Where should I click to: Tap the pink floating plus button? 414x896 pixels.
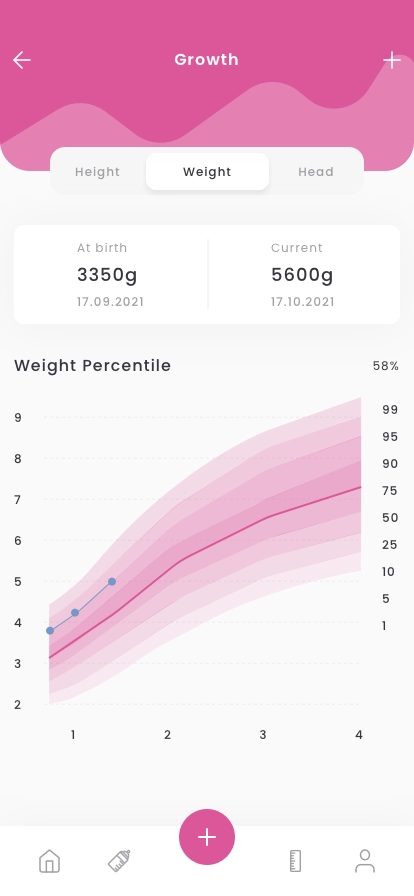(207, 837)
